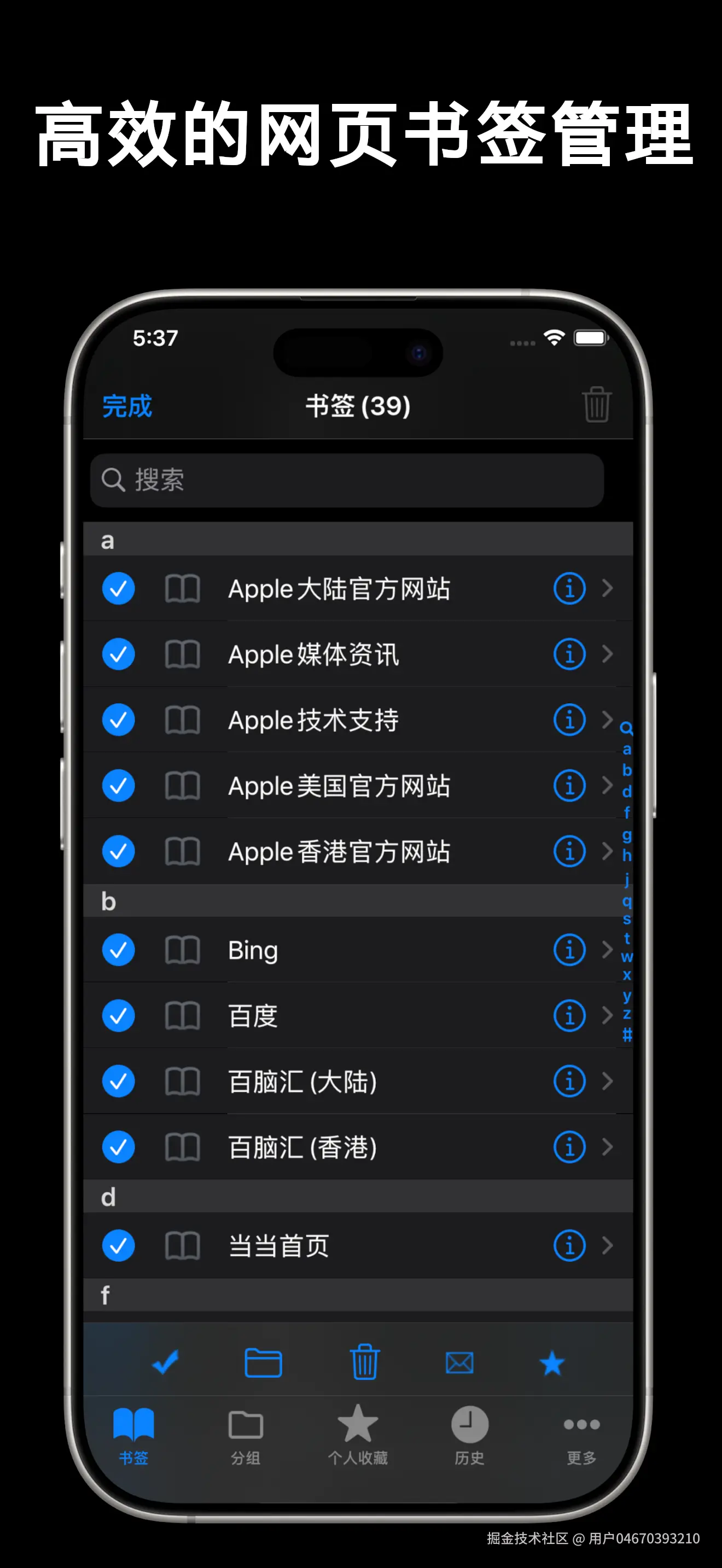This screenshot has width=722, height=1568.
Task: Delete selected bookmarks via toolbar trash icon
Action: click(364, 1362)
